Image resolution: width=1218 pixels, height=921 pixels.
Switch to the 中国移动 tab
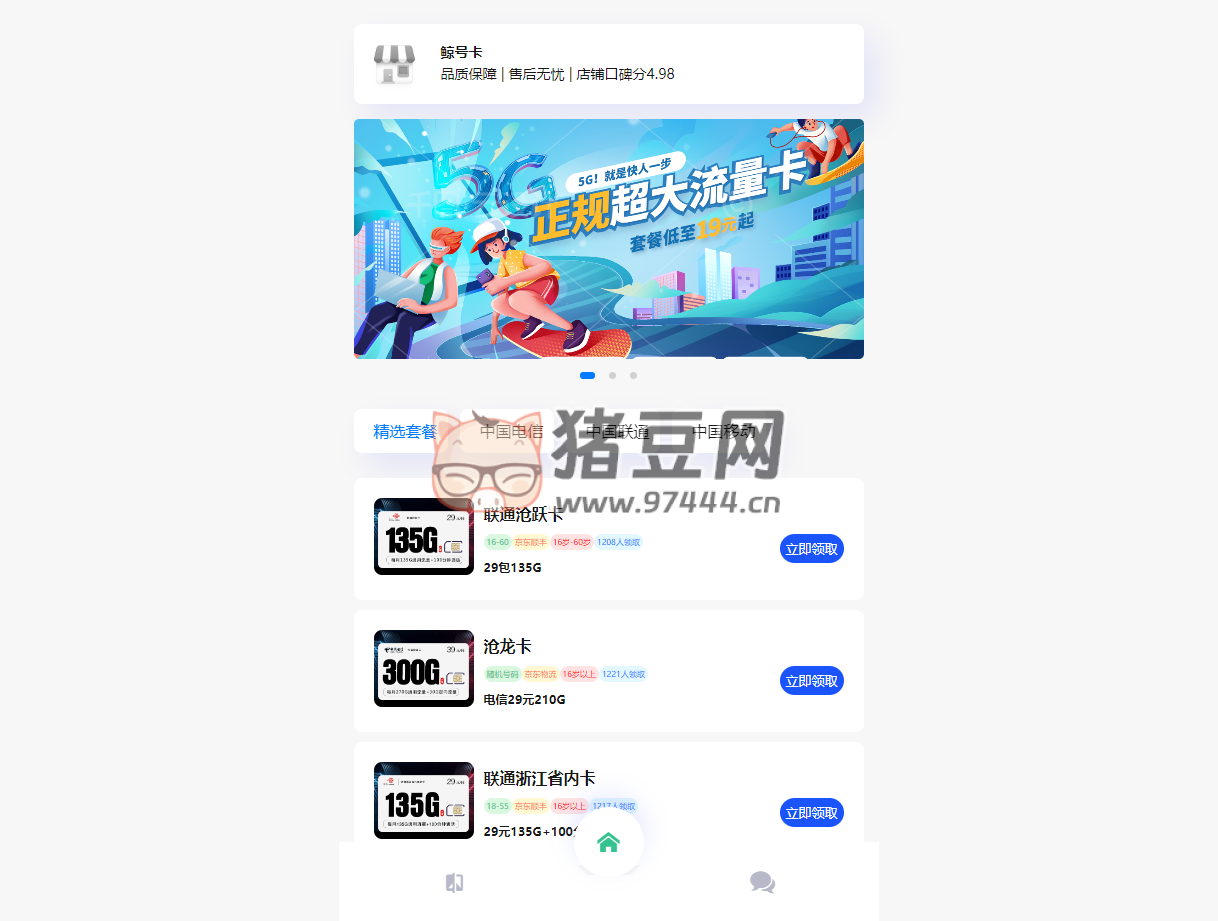pyautogui.click(x=724, y=432)
